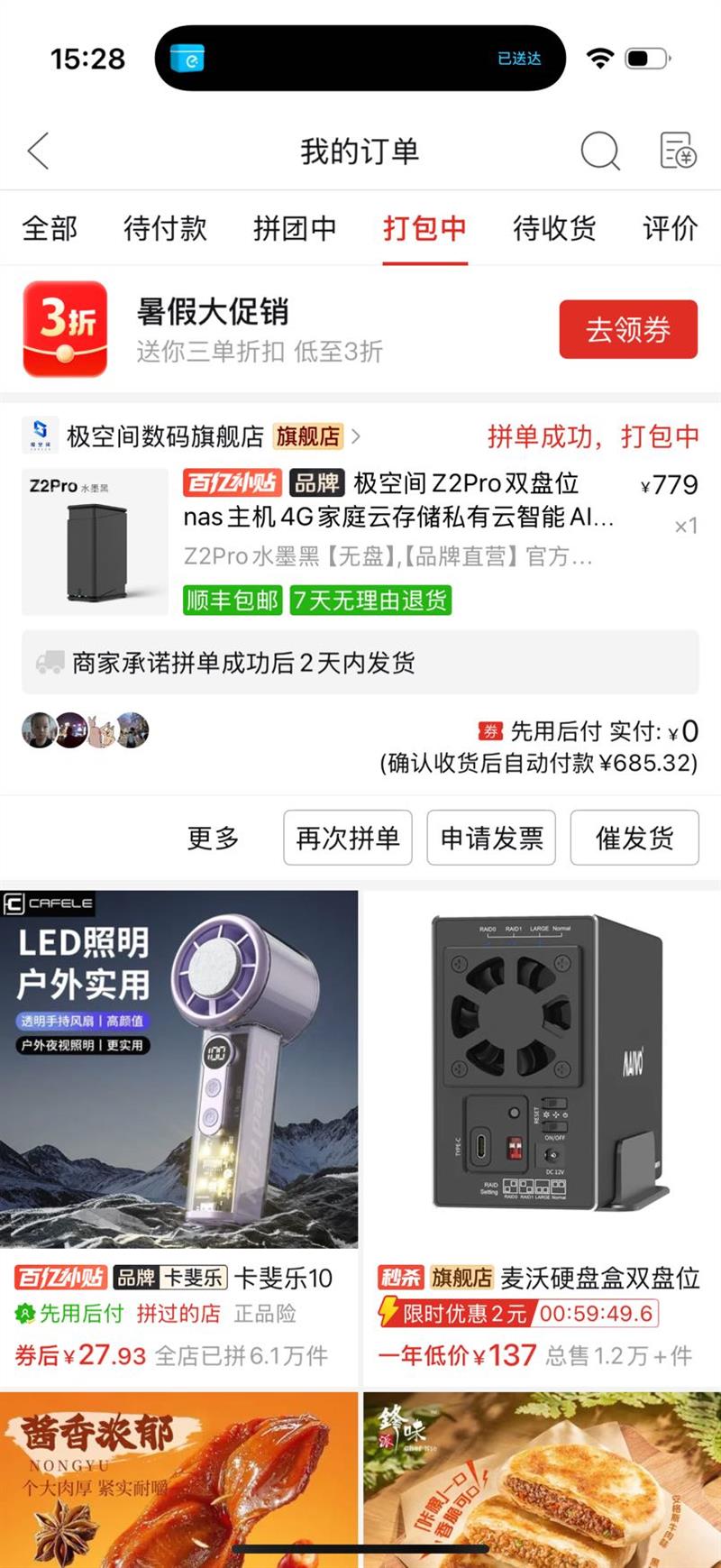
Task: Tap 申请发票 to request an invoice
Action: pyautogui.click(x=491, y=838)
